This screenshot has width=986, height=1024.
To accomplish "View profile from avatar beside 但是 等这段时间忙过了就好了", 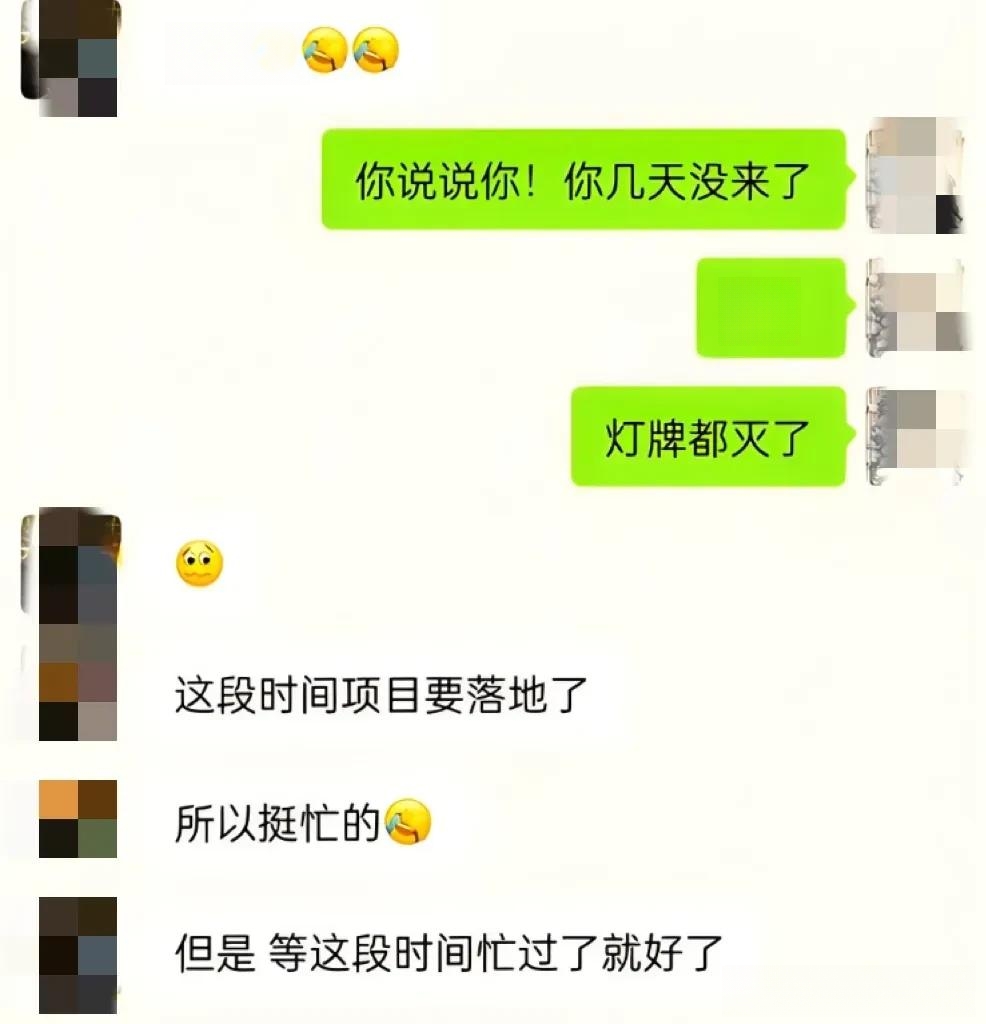I will pyautogui.click(x=78, y=955).
